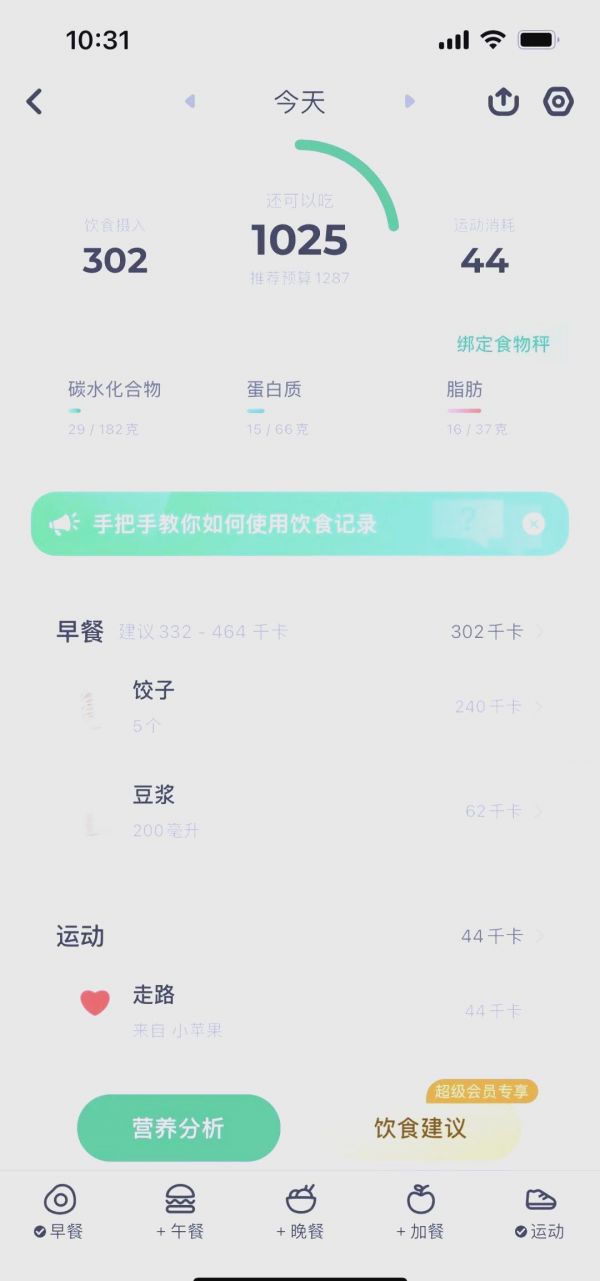Go to the next day
Screen dimensions: 600x1281
point(409,101)
